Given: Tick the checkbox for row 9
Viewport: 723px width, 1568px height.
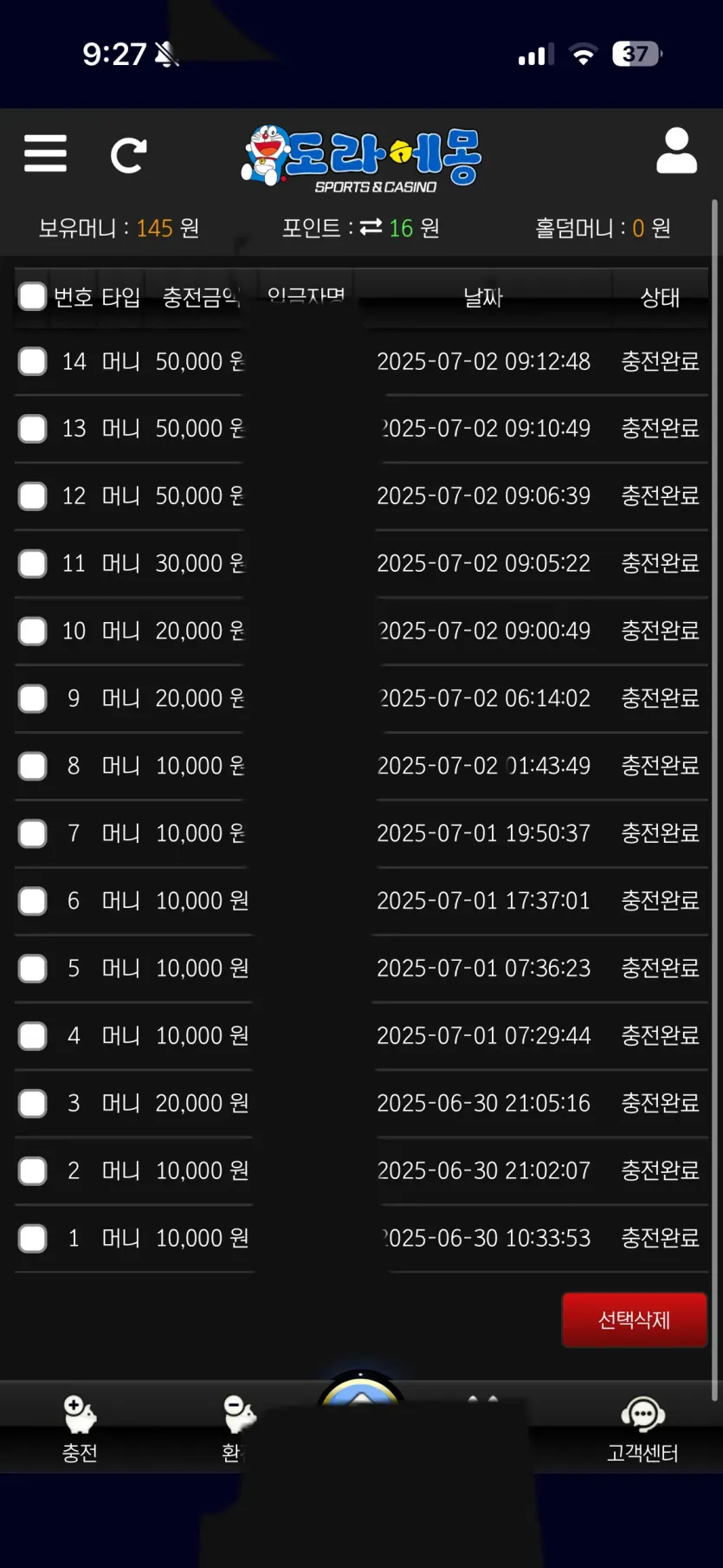Looking at the screenshot, I should [33, 698].
